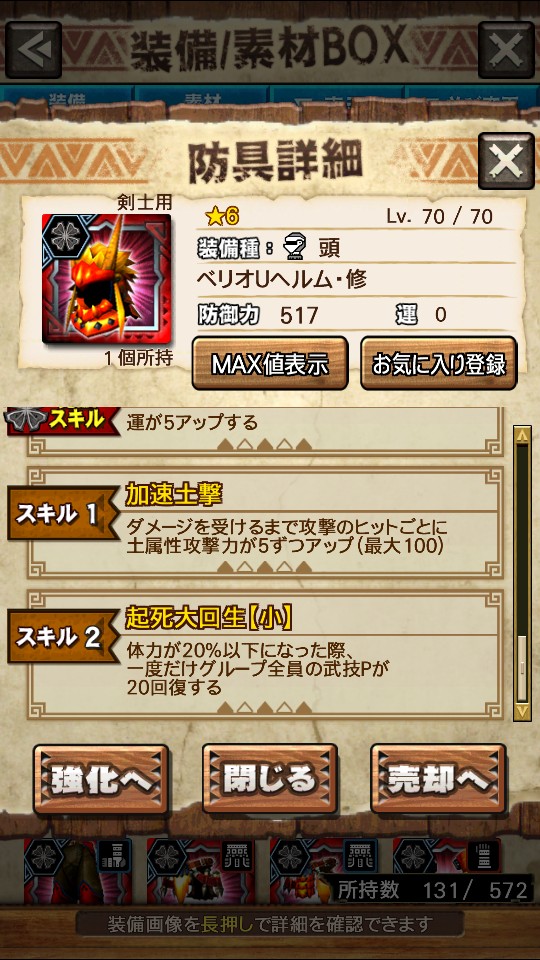Close the 防具詳細 armor detail dialog

point(506,160)
